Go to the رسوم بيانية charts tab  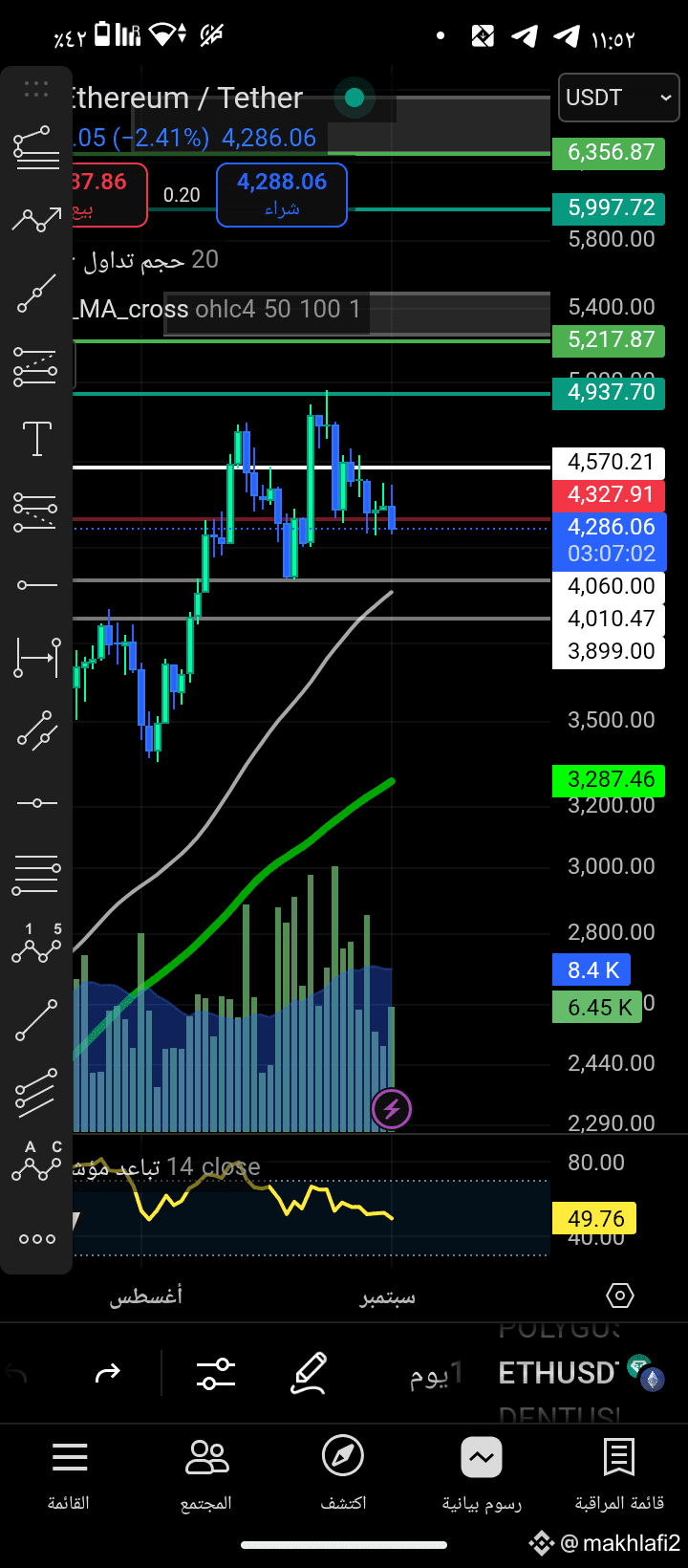click(x=482, y=1475)
